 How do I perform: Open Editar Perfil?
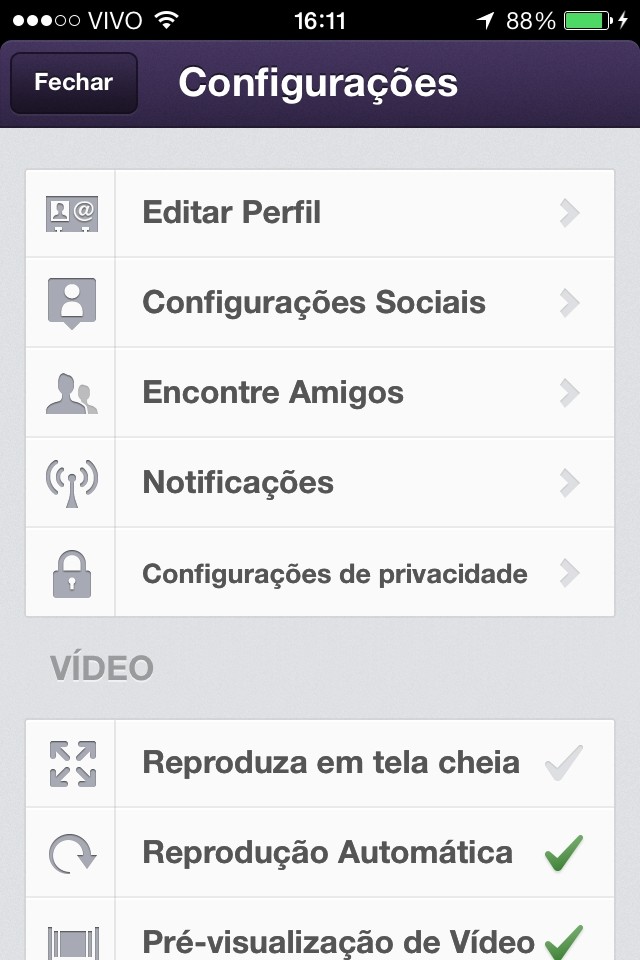tap(320, 213)
